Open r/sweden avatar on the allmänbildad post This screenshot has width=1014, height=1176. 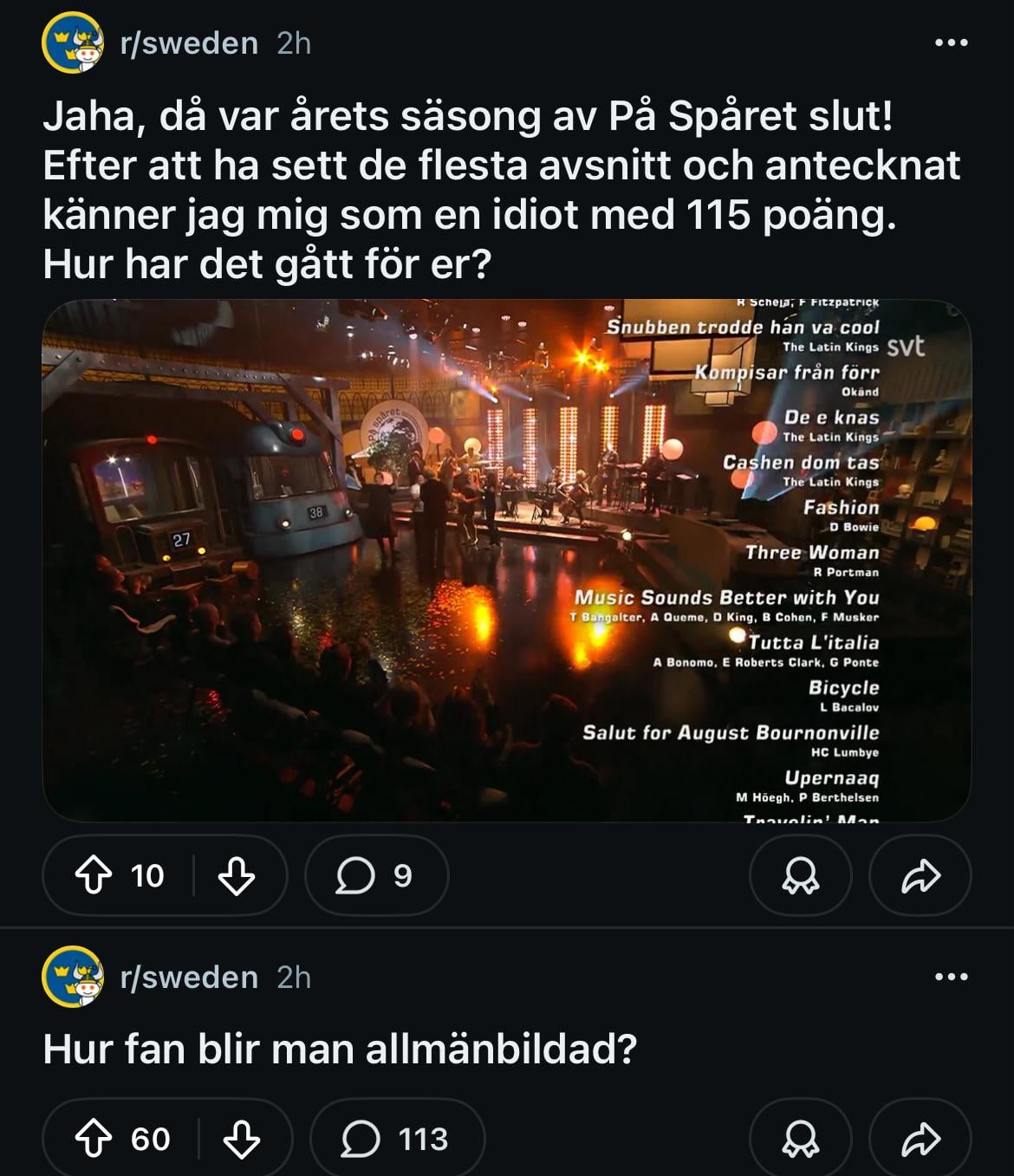[73, 977]
